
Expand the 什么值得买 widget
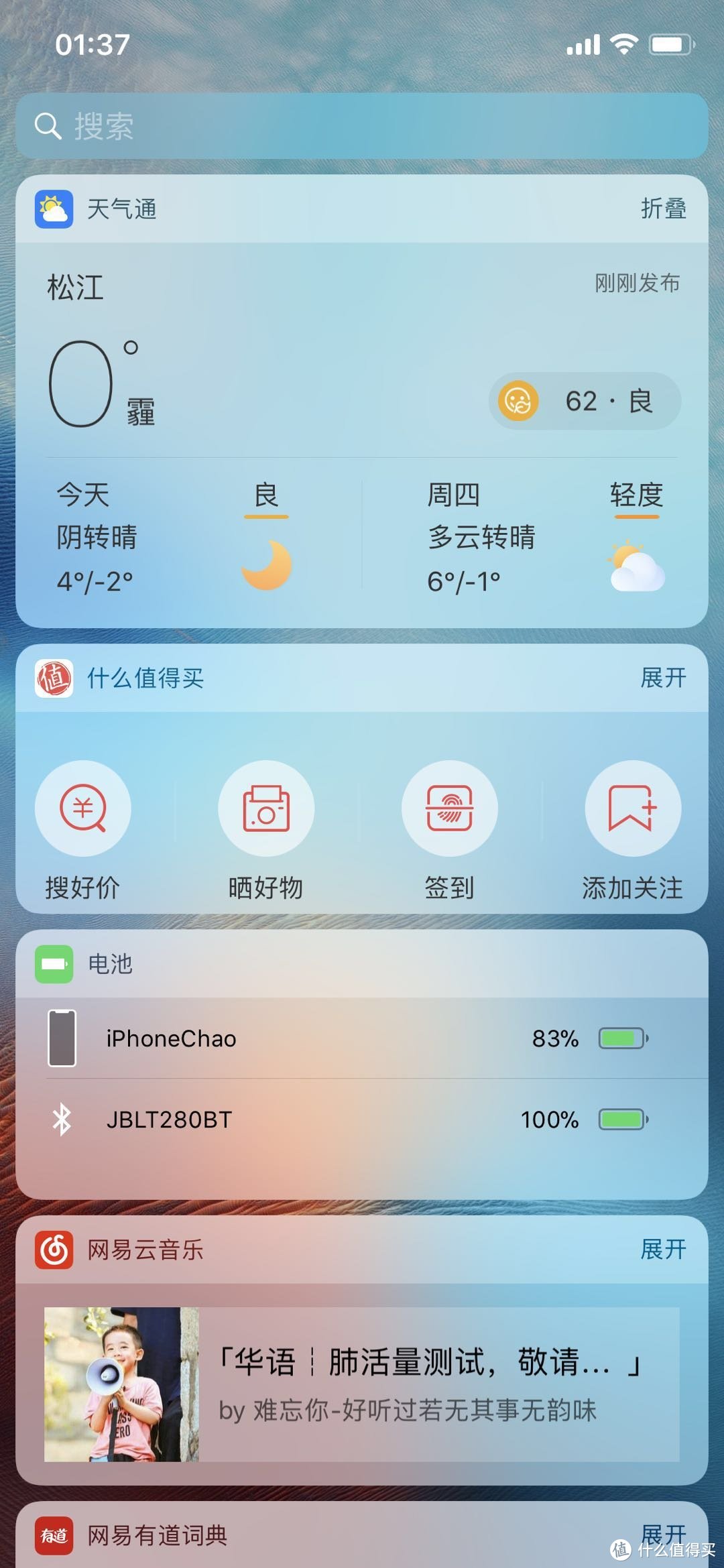point(663,678)
